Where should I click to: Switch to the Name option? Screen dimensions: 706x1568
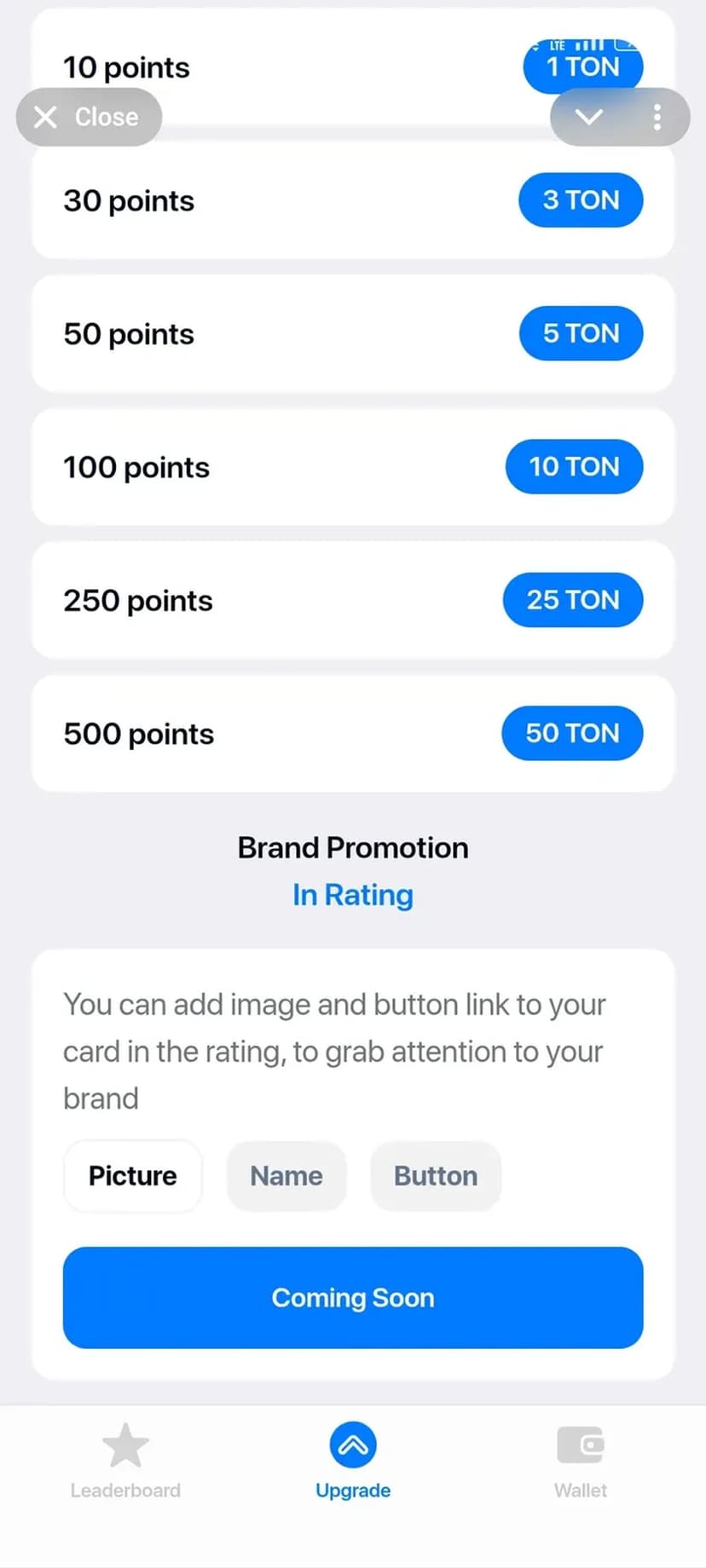point(286,1176)
